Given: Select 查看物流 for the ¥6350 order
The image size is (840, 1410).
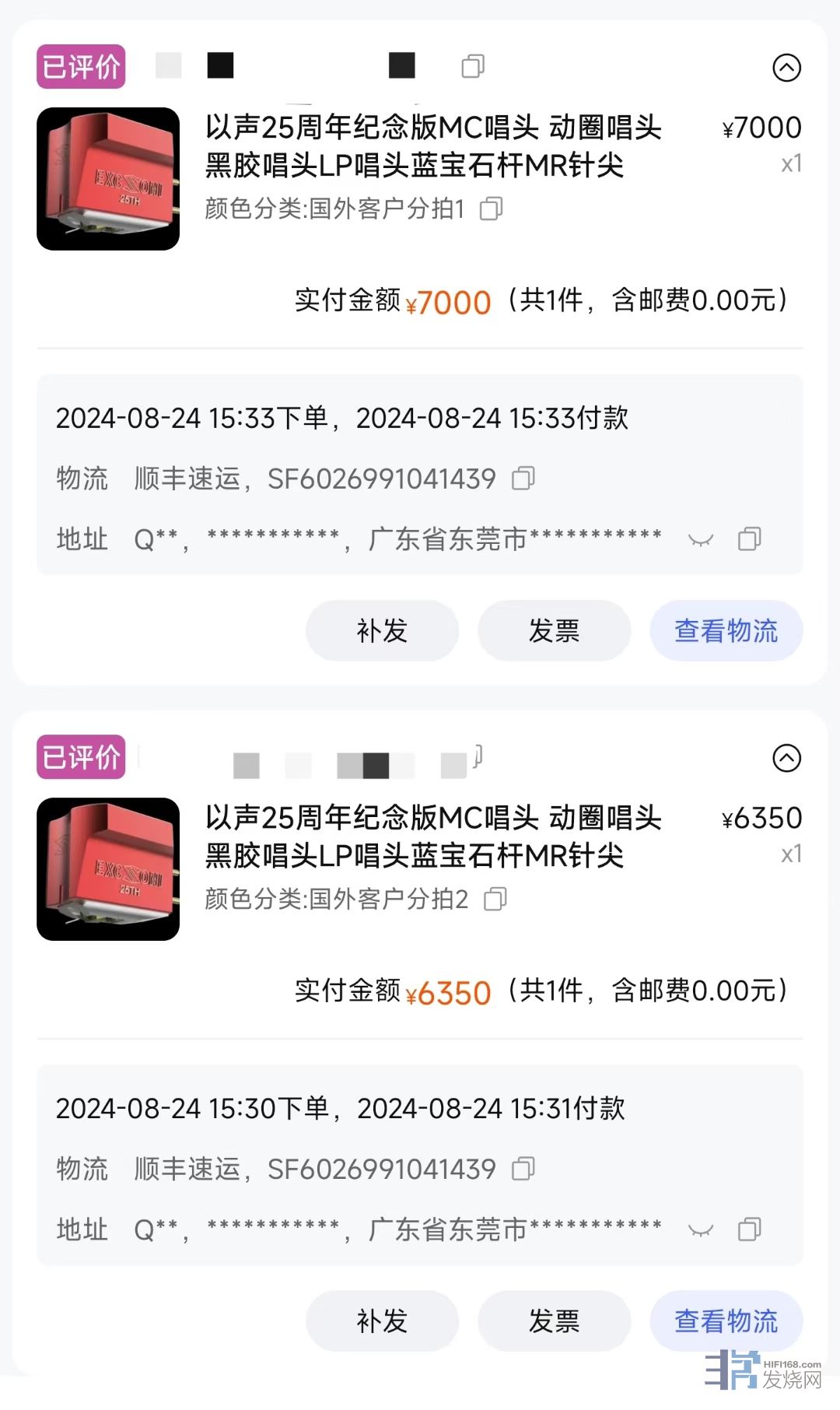Looking at the screenshot, I should coord(726,1321).
